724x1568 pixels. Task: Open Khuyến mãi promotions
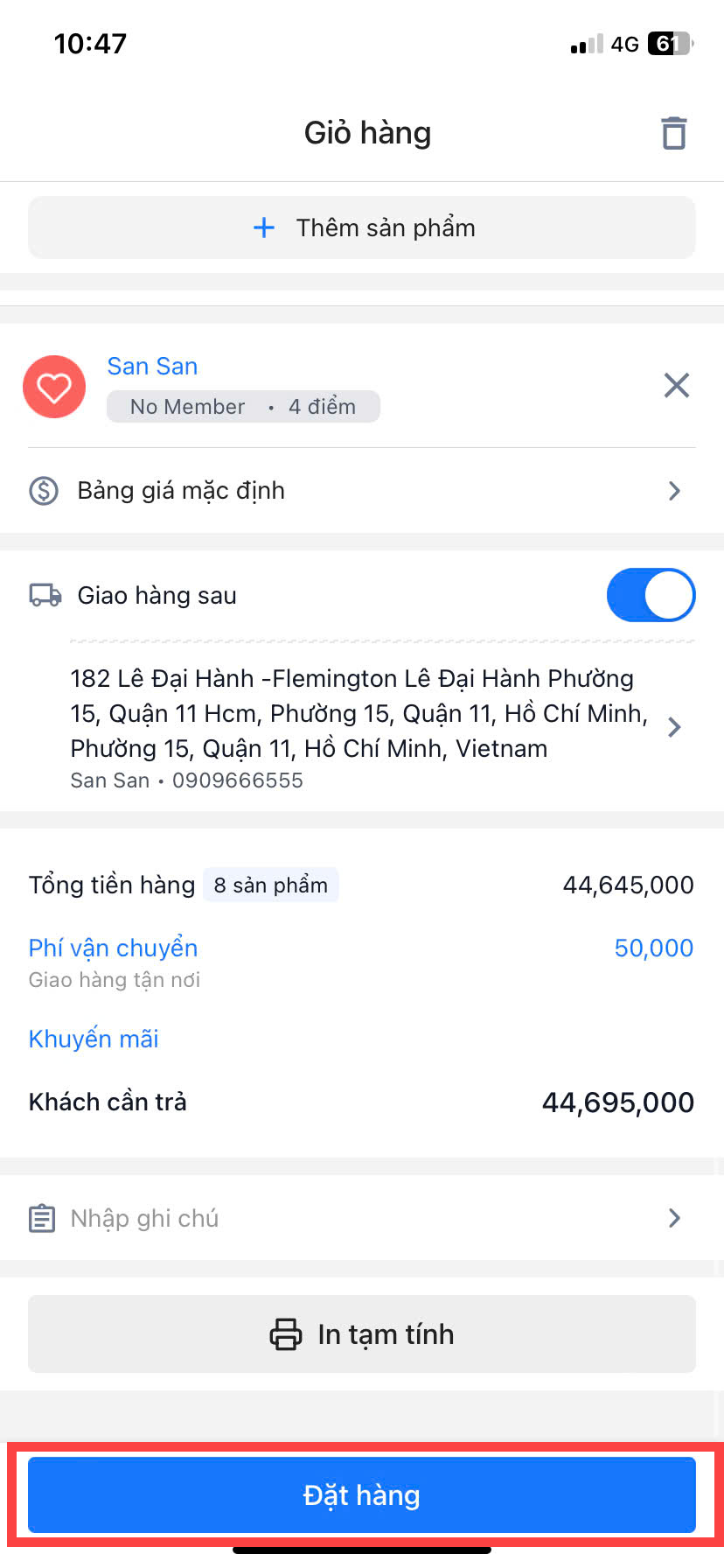[x=94, y=1039]
